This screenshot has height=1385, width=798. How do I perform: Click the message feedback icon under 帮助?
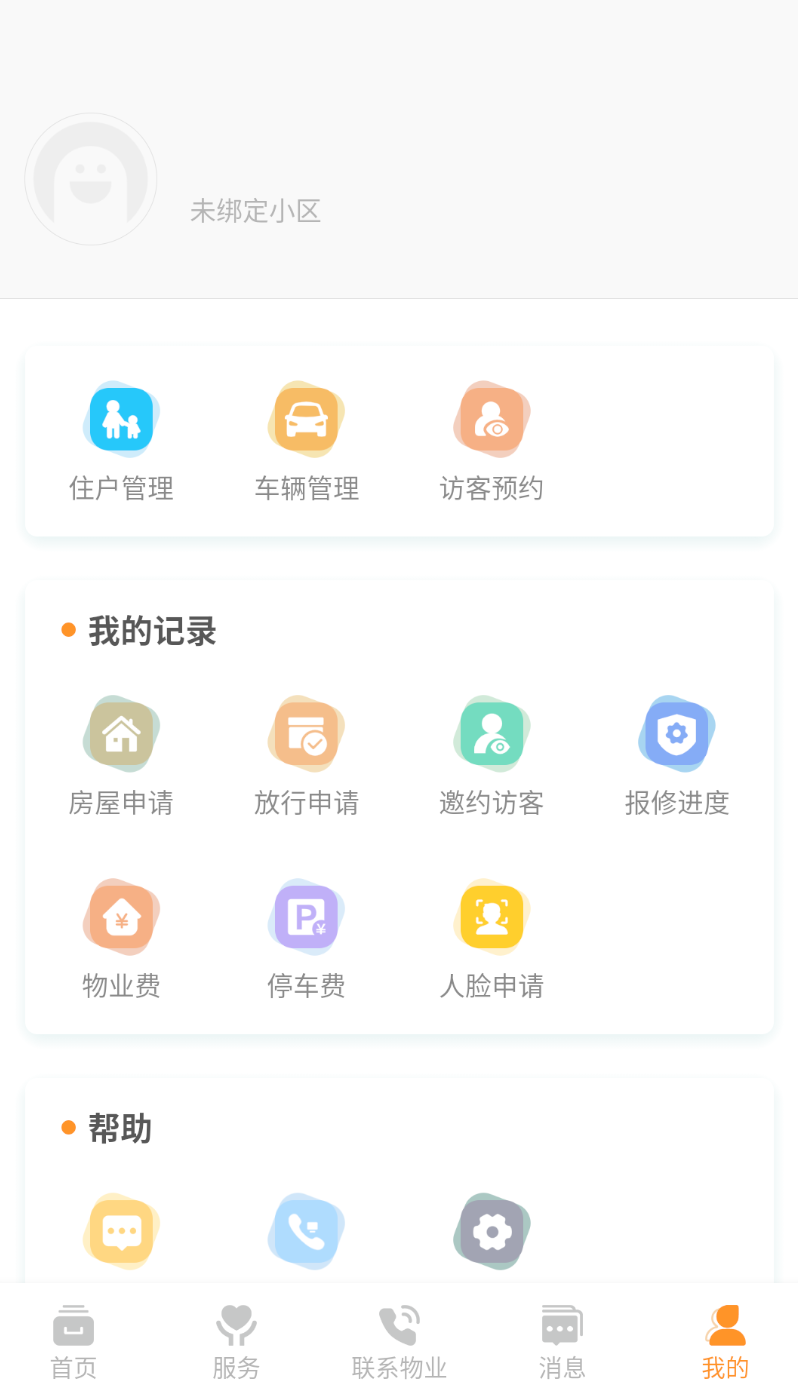pos(121,1231)
